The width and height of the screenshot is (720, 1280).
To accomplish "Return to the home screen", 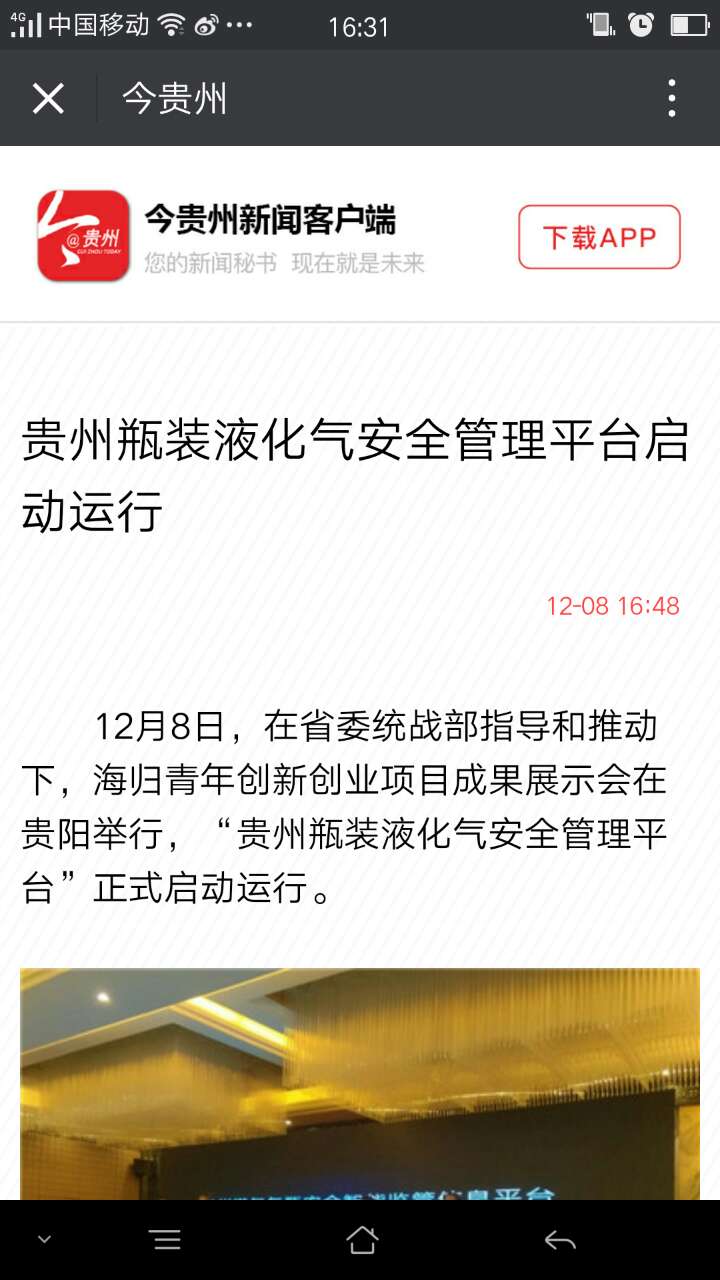I will point(362,1241).
